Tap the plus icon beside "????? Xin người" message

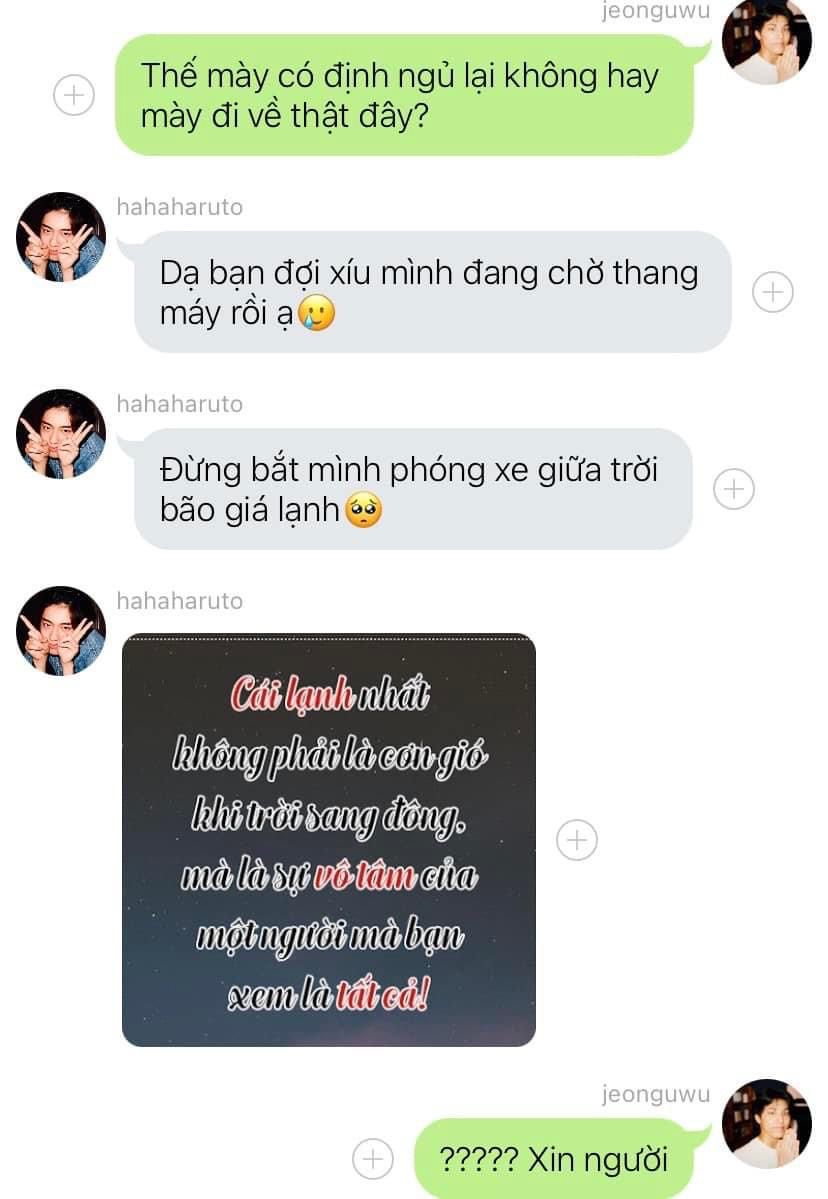pos(372,1159)
